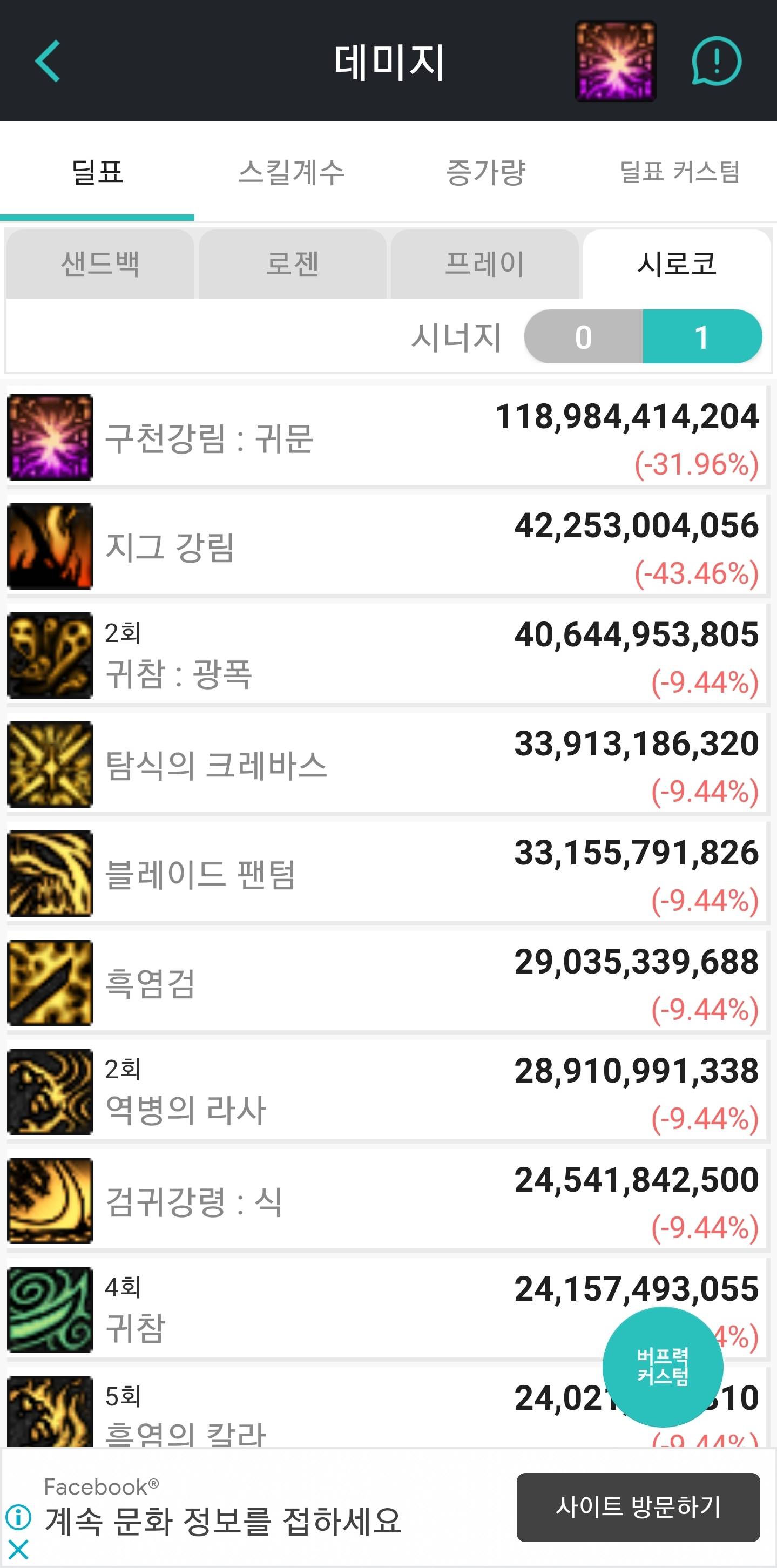This screenshot has width=777, height=1568.
Task: Open the 탐식의 크레바스 skill row
Action: point(387,764)
